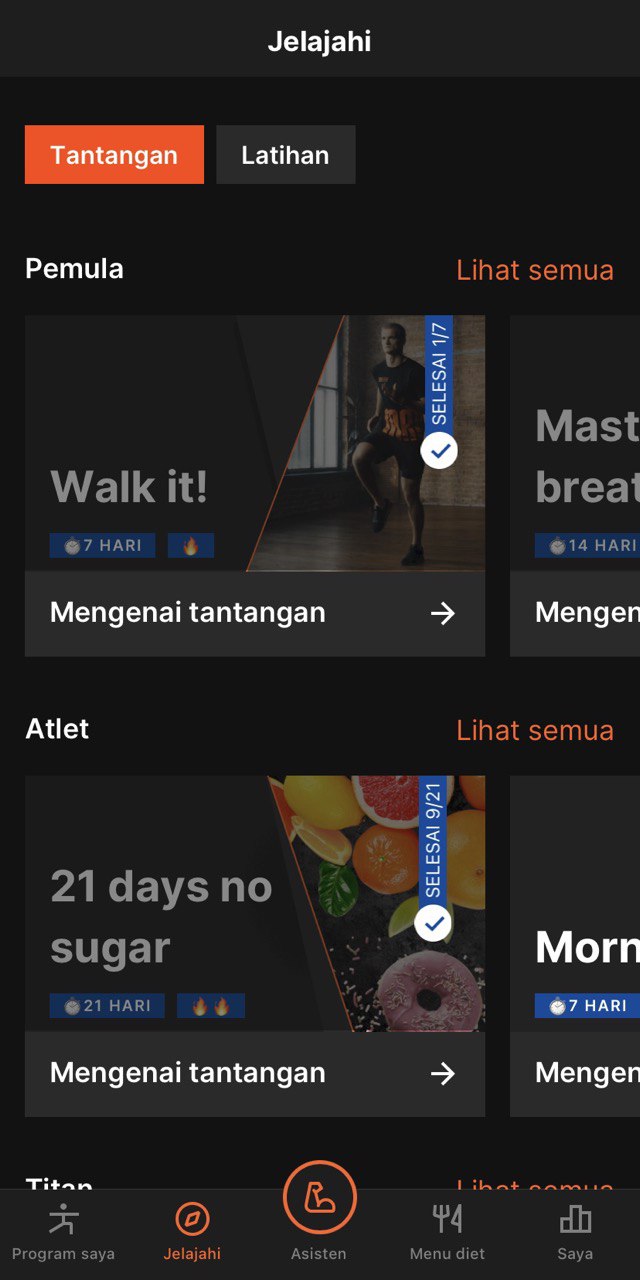Tap Mengenai tantangan under Walk it!
Image resolution: width=640 pixels, height=1280 pixels.
pyautogui.click(x=255, y=613)
